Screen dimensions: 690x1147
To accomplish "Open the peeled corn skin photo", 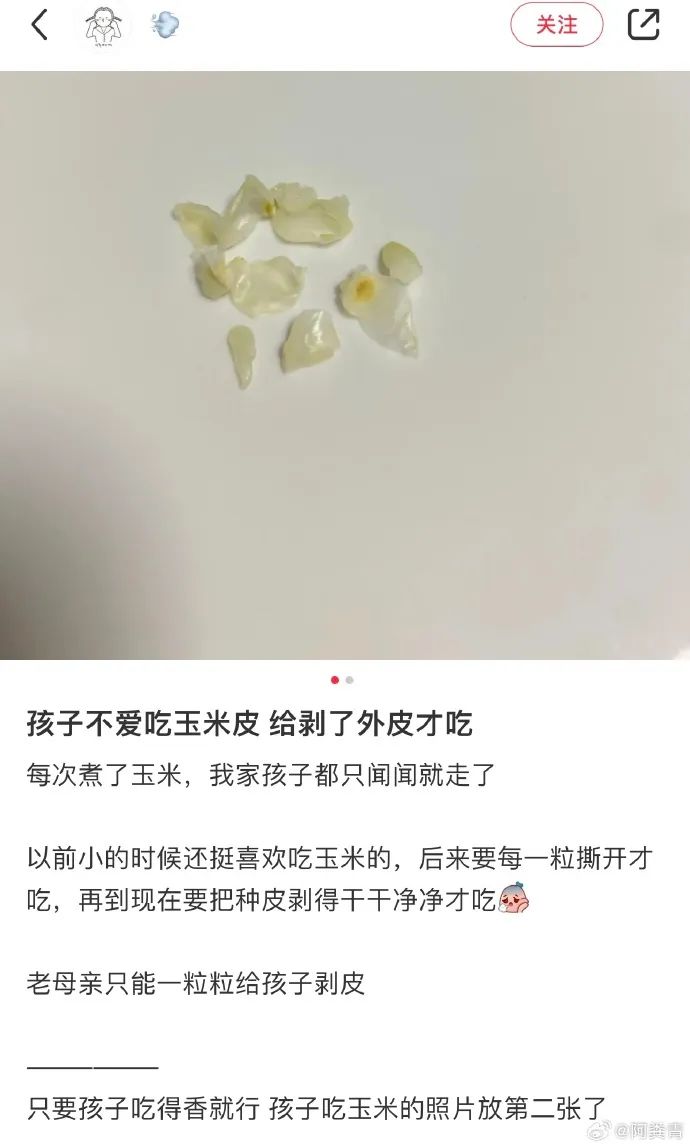I will coord(345,365).
